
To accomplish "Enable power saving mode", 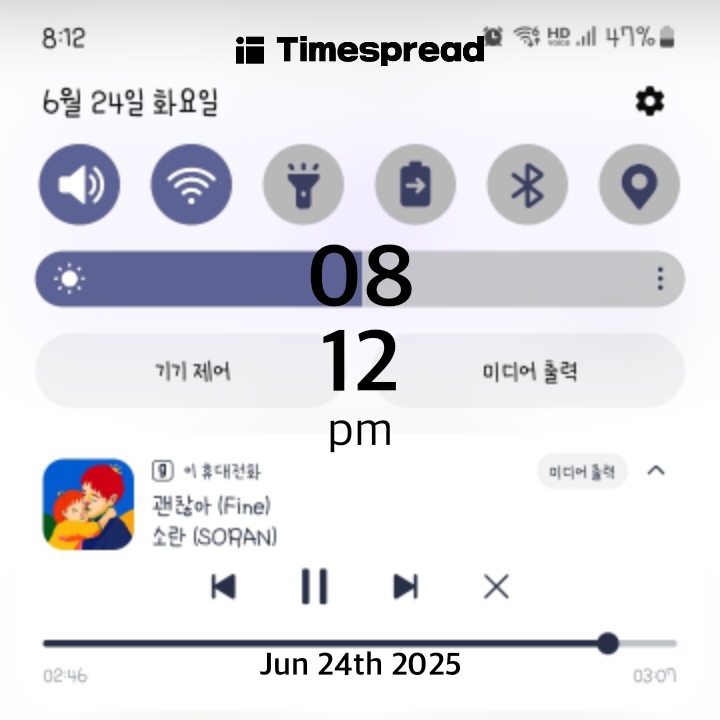I will click(x=415, y=185).
